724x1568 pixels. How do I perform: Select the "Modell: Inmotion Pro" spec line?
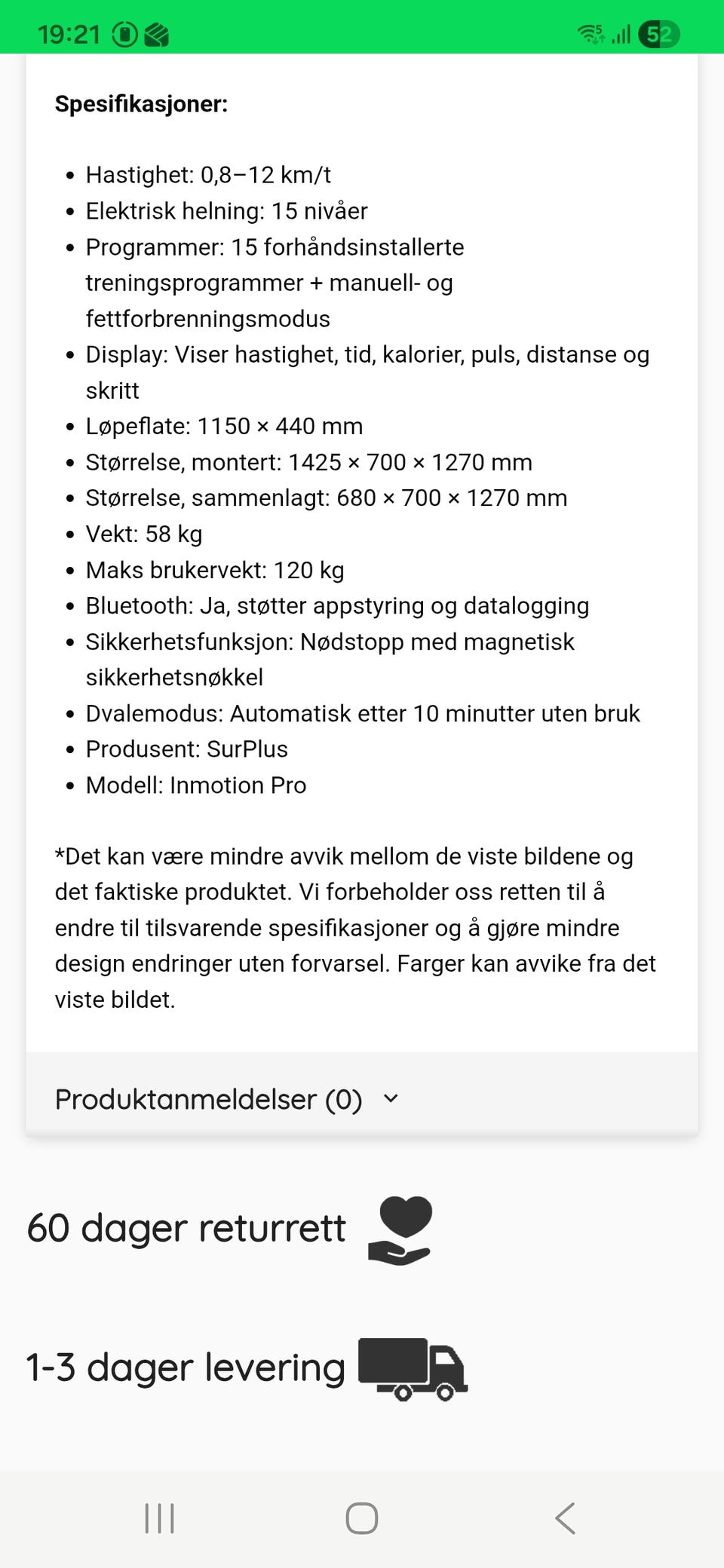(x=195, y=785)
